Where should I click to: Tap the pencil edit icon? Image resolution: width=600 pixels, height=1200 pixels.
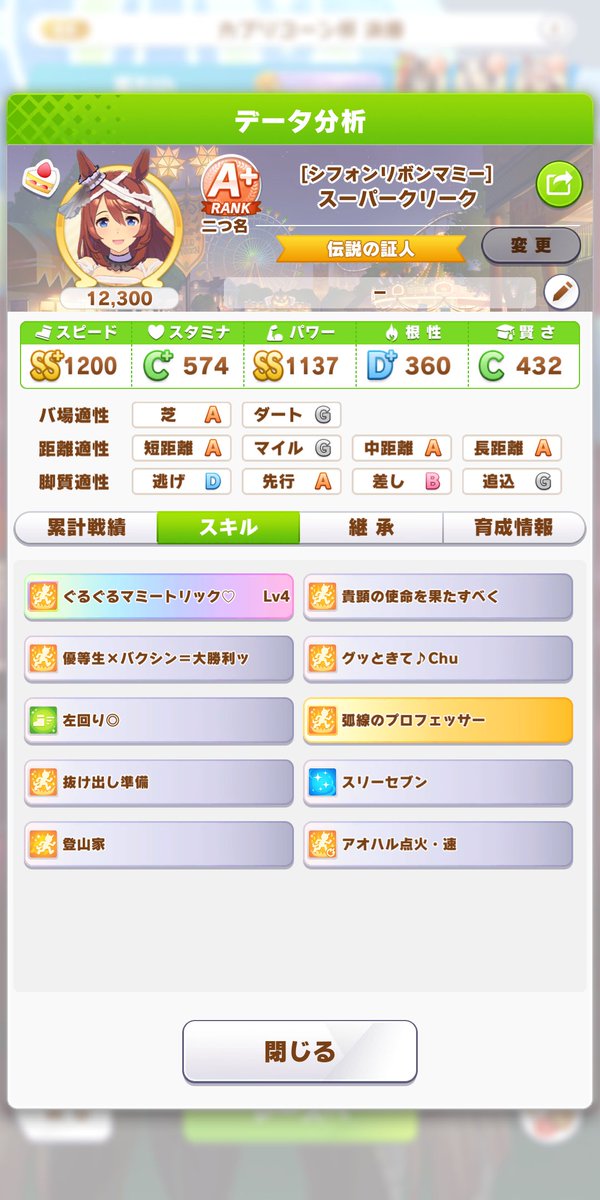click(x=562, y=292)
